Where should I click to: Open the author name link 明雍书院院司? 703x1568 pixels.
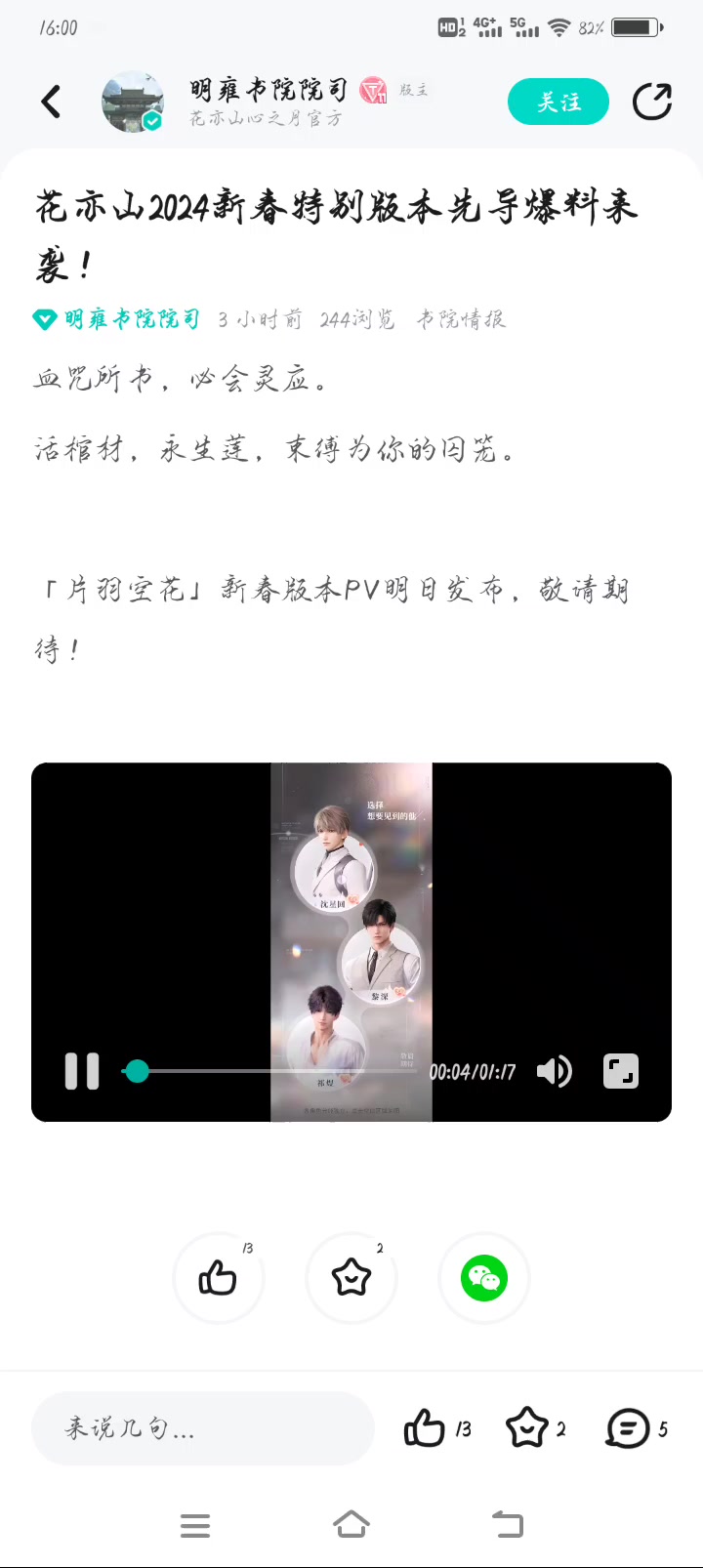click(x=132, y=319)
